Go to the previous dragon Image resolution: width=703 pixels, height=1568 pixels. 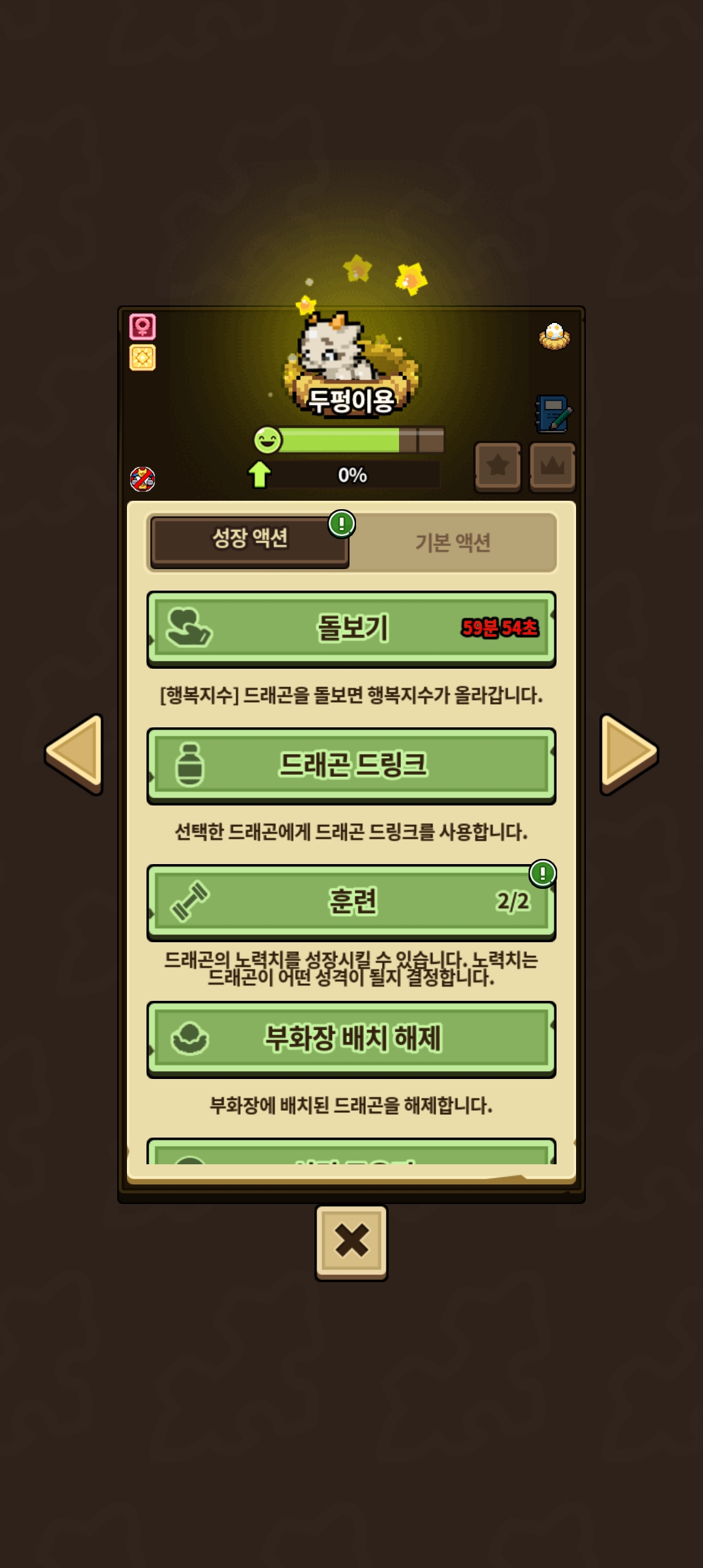(75, 753)
